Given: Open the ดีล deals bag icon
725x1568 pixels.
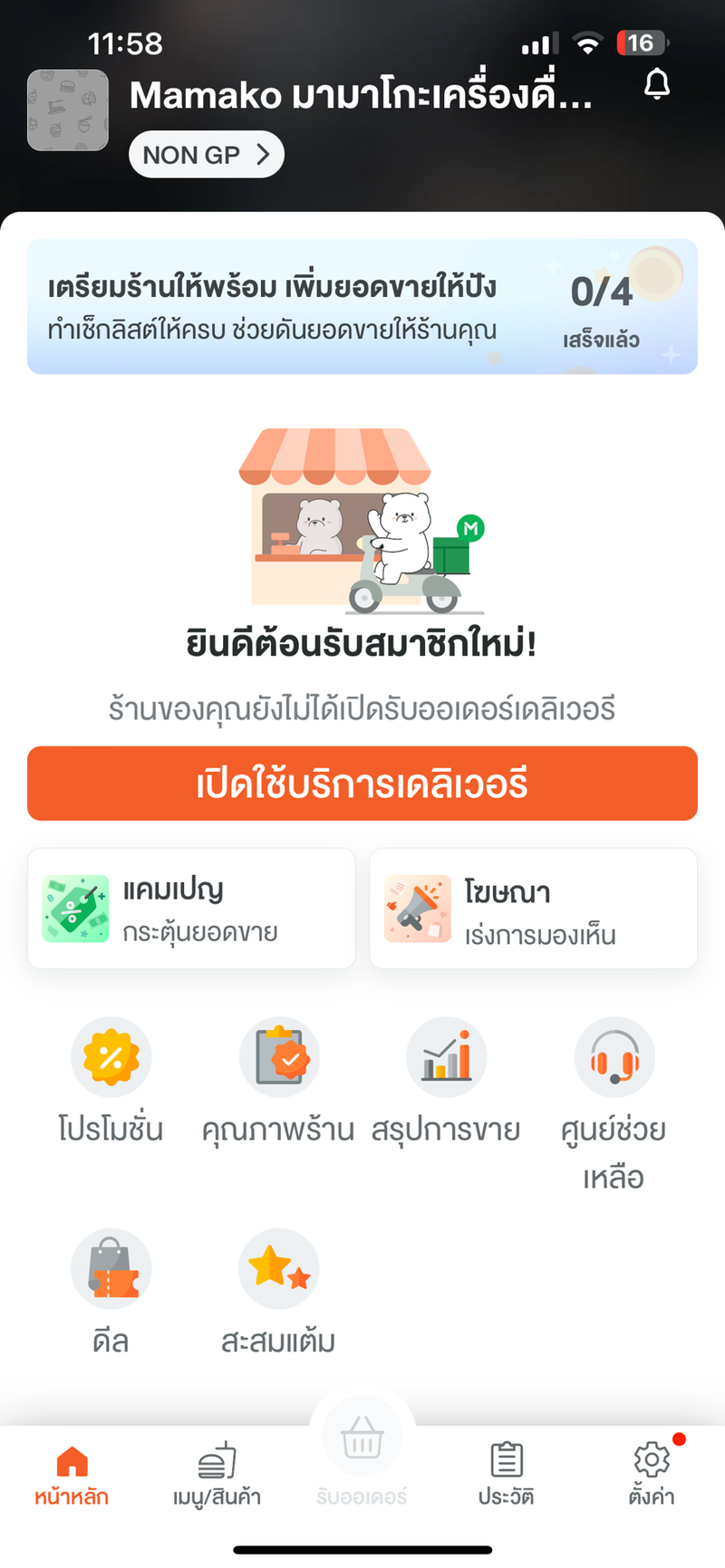Looking at the screenshot, I should point(111,1268).
